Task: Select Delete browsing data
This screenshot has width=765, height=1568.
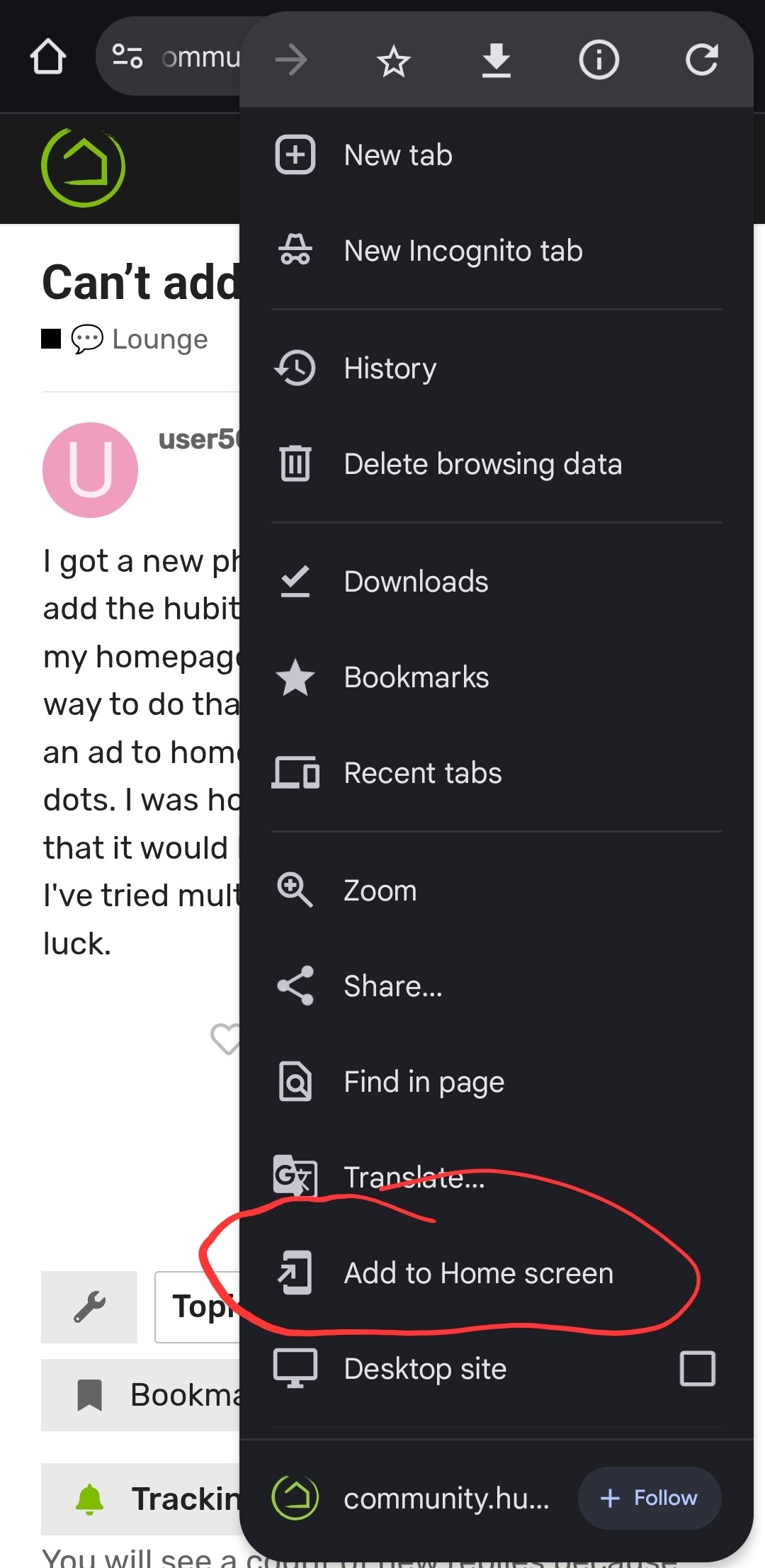Action: (x=496, y=464)
